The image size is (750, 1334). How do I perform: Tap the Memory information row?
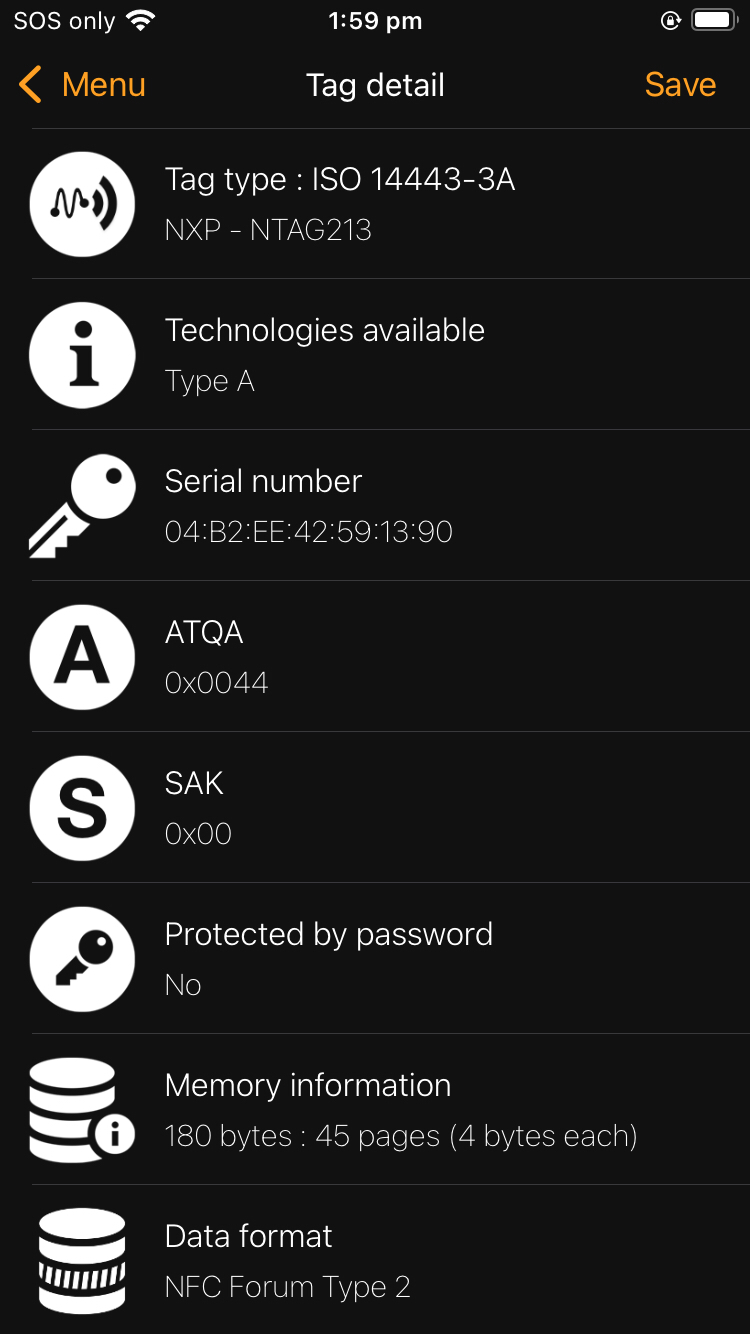(375, 1110)
